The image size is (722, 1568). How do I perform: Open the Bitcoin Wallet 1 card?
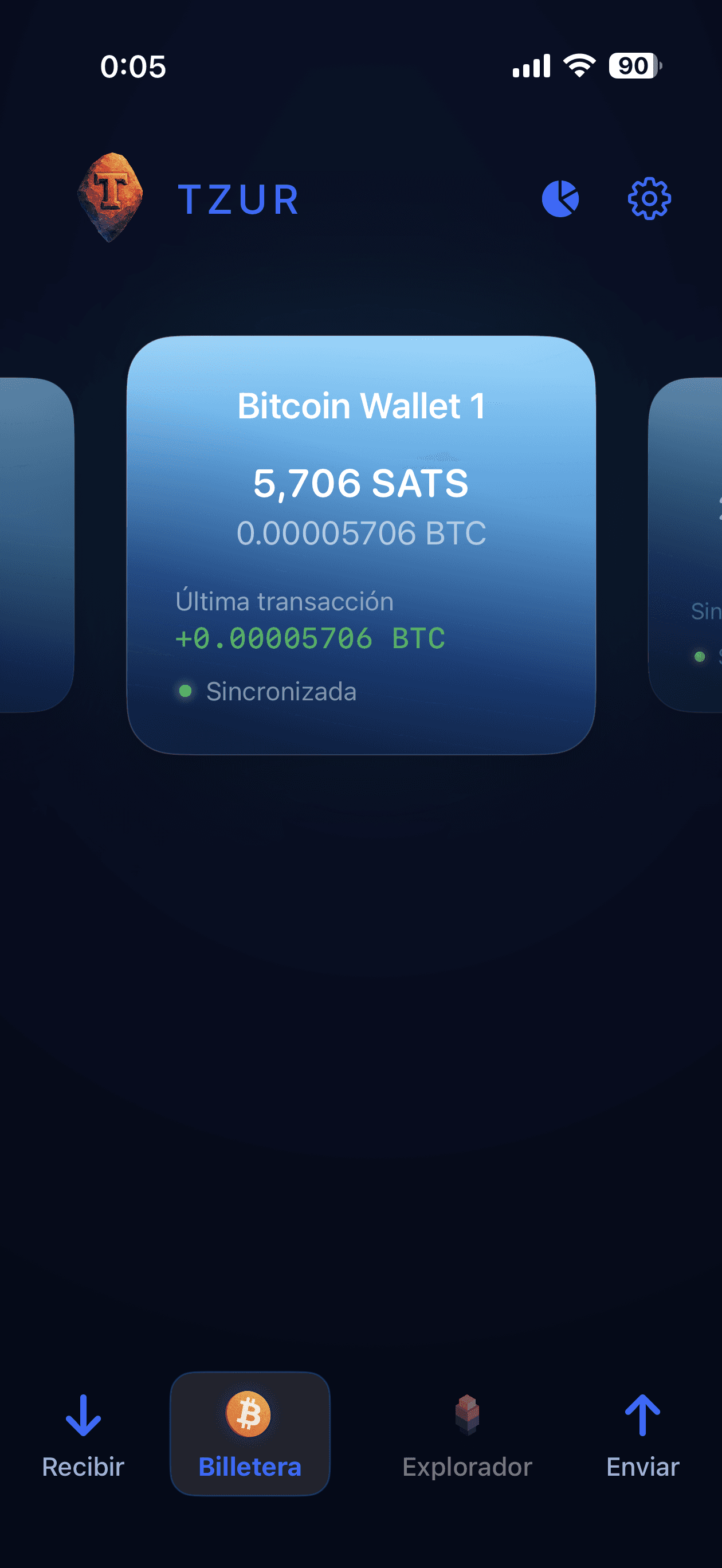360,545
